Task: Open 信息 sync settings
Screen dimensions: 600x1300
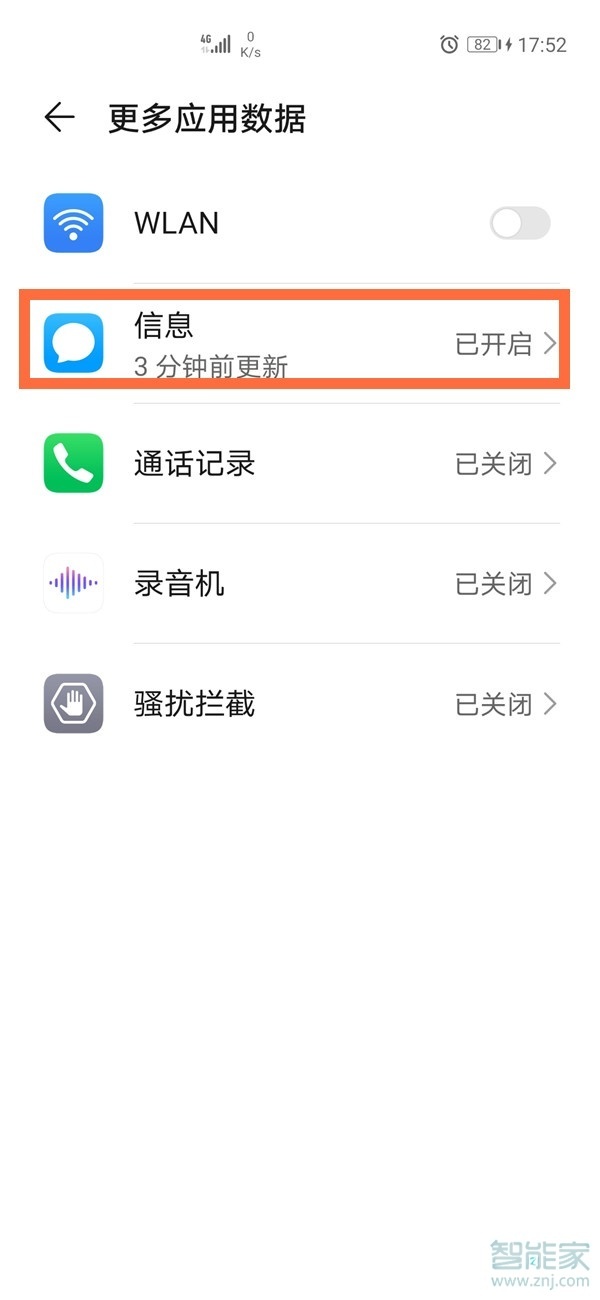Action: [300, 343]
